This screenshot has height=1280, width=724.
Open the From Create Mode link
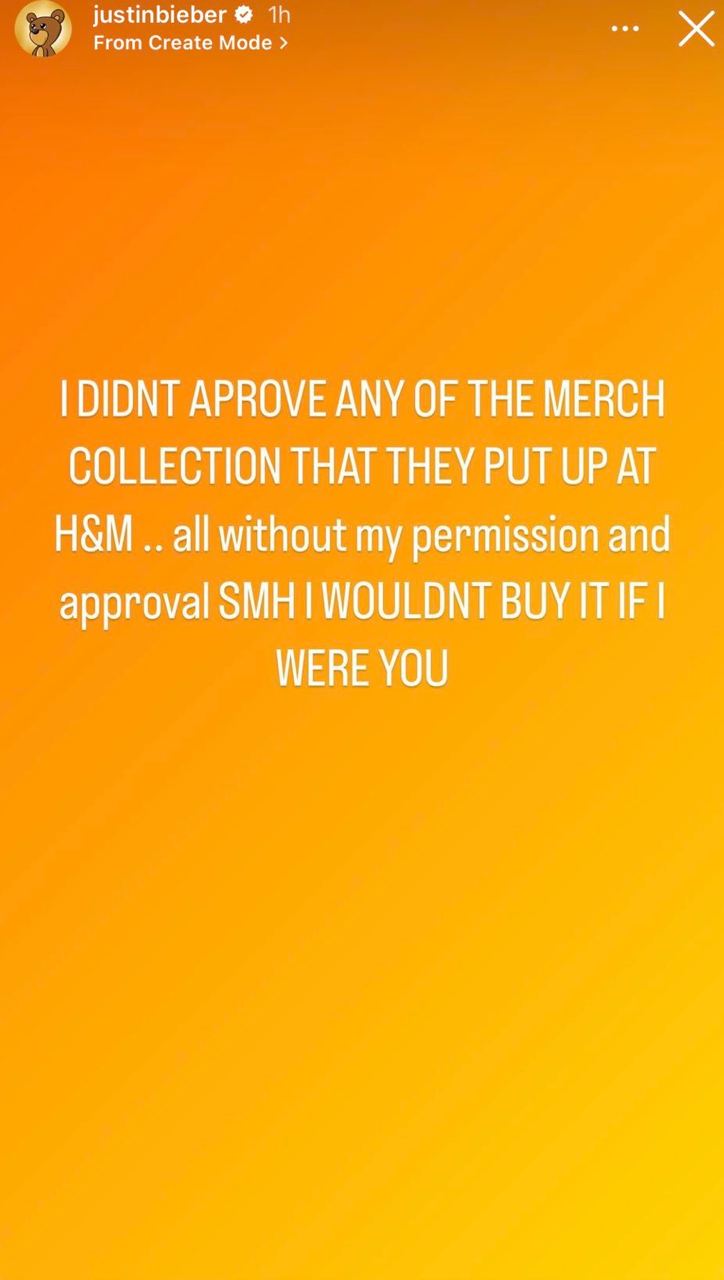(190, 43)
